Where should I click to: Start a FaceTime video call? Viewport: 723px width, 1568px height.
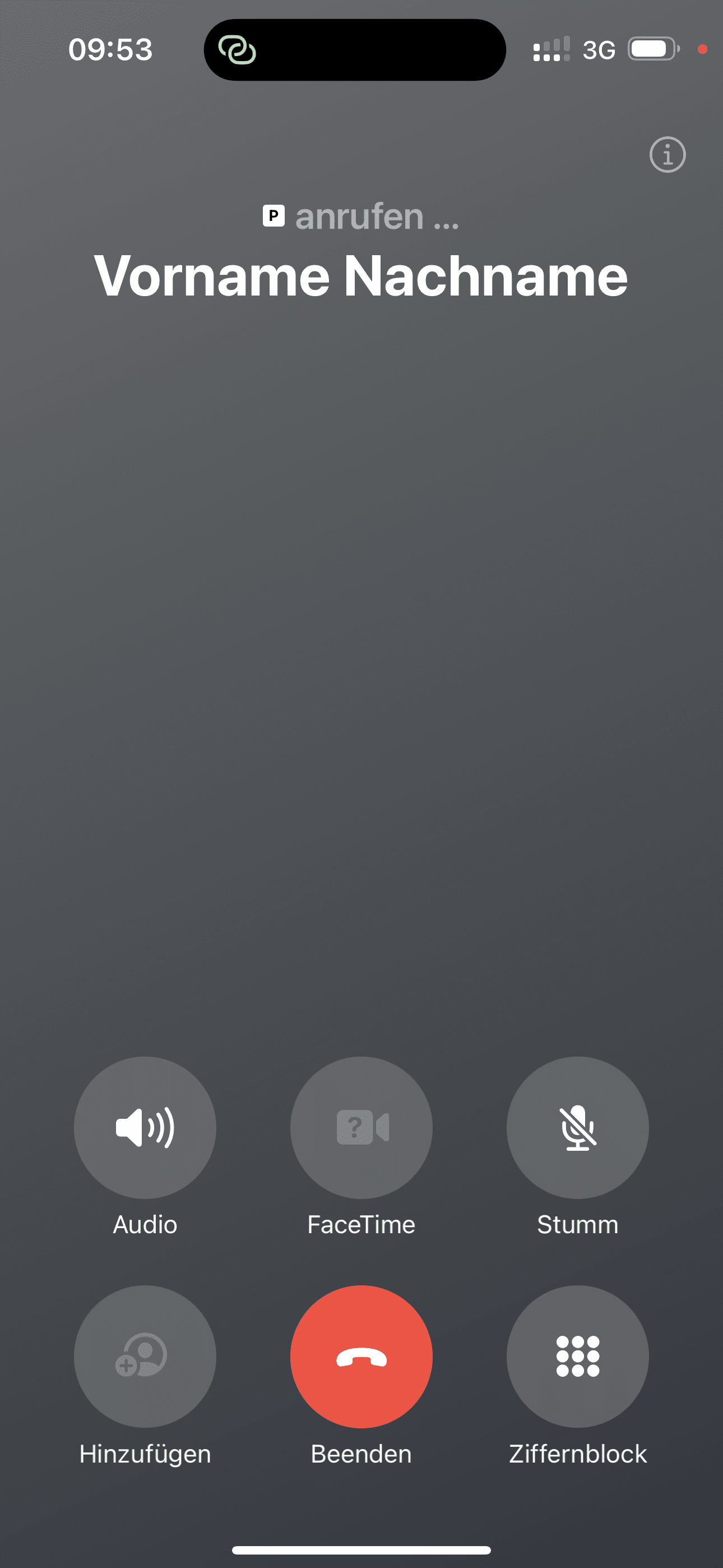[361, 1127]
